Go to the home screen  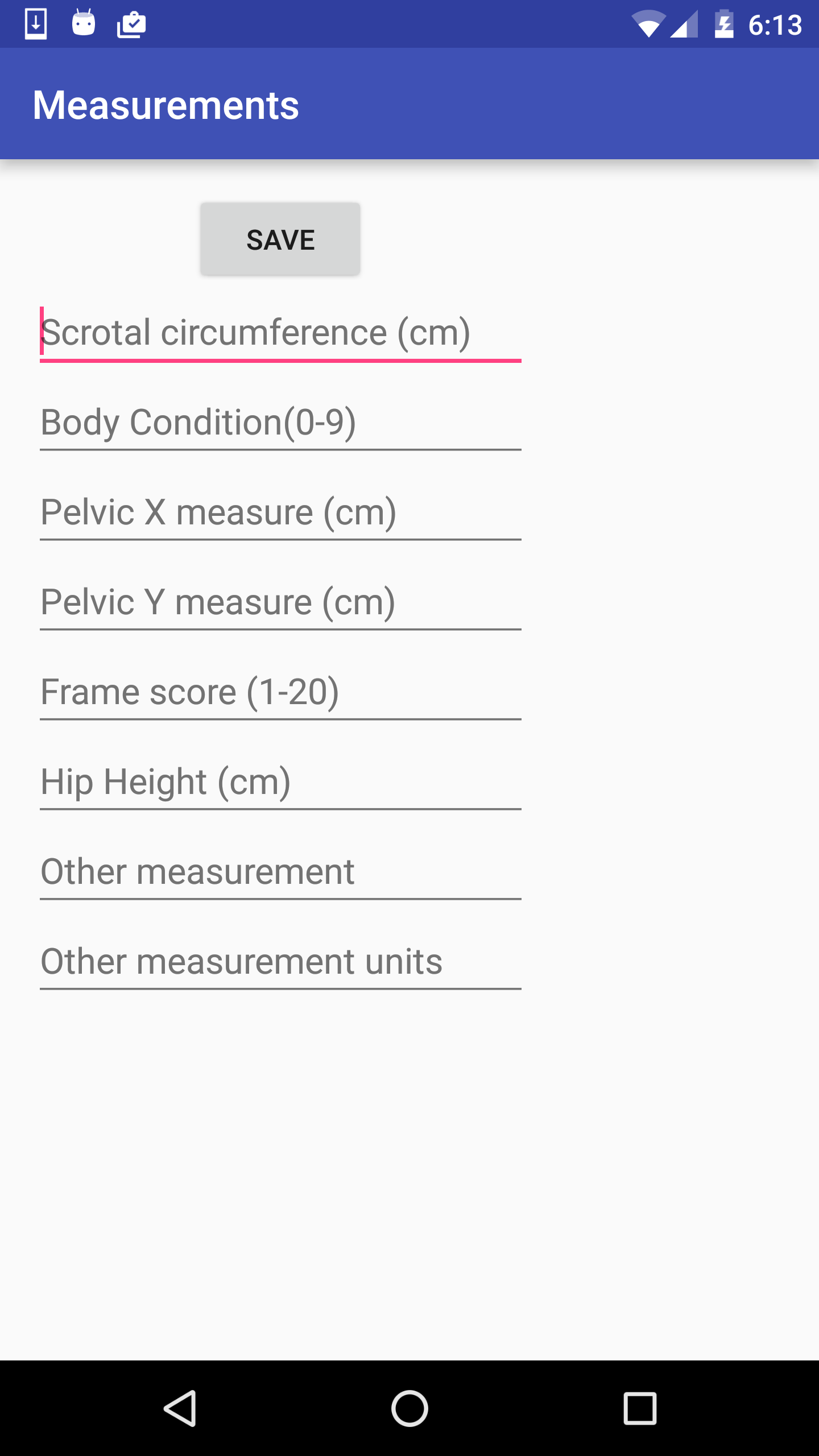coord(409,1408)
